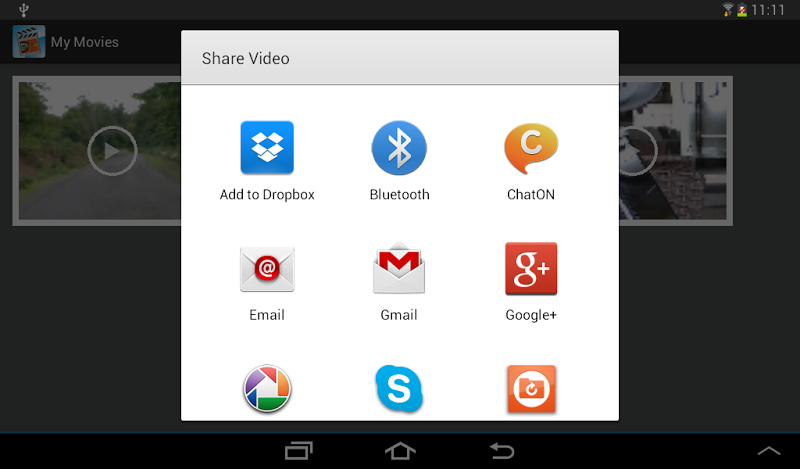Select the Picasa share icon
The width and height of the screenshot is (800, 469).
coord(267,390)
